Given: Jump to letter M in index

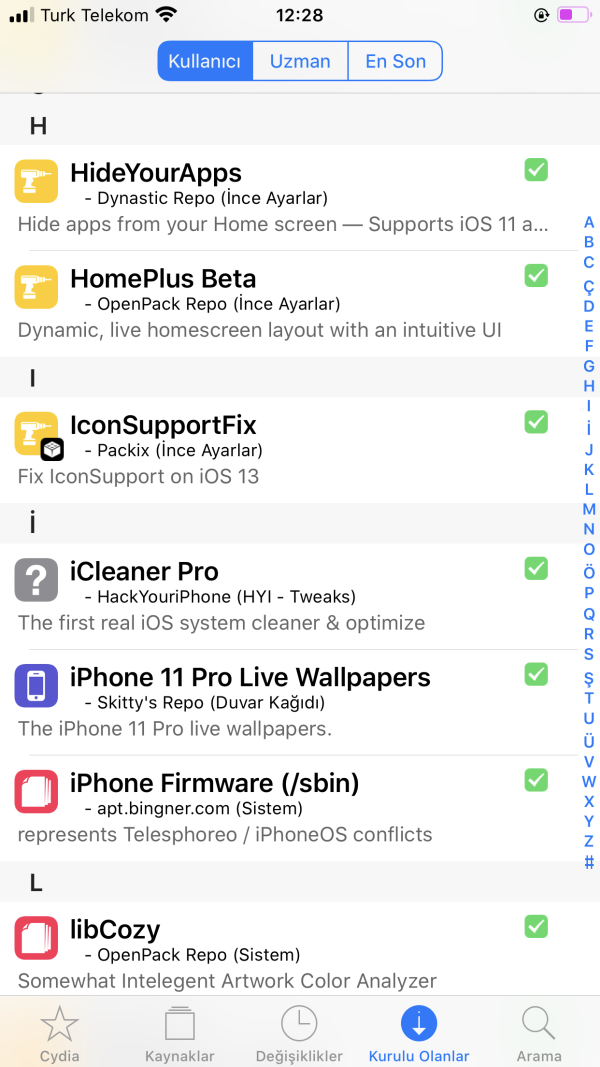Looking at the screenshot, I should pyautogui.click(x=589, y=509).
